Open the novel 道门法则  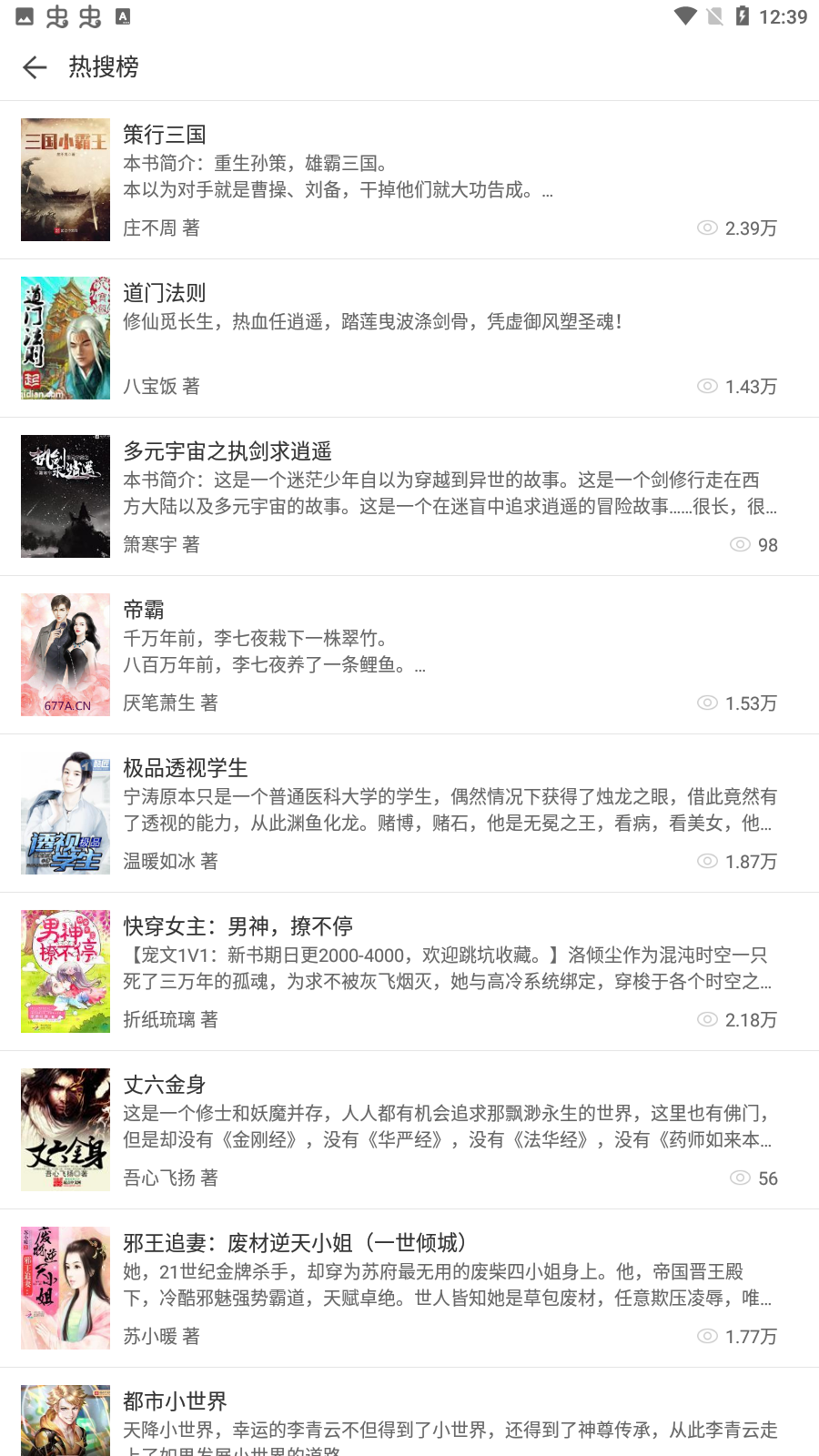(x=409, y=339)
